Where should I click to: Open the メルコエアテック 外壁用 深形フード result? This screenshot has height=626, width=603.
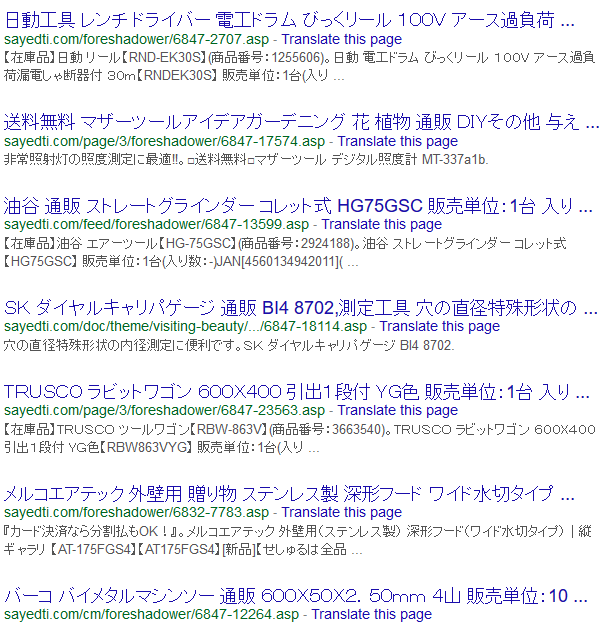pos(290,494)
